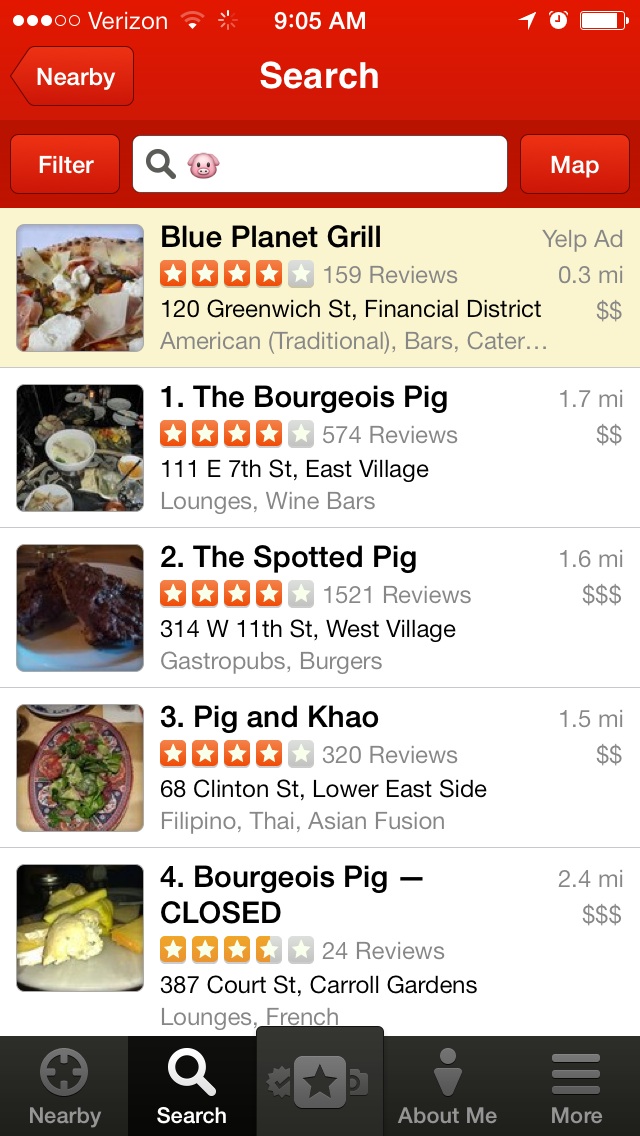This screenshot has height=1136, width=640.
Task: Tap the search field with pig emoji
Action: pos(320,165)
